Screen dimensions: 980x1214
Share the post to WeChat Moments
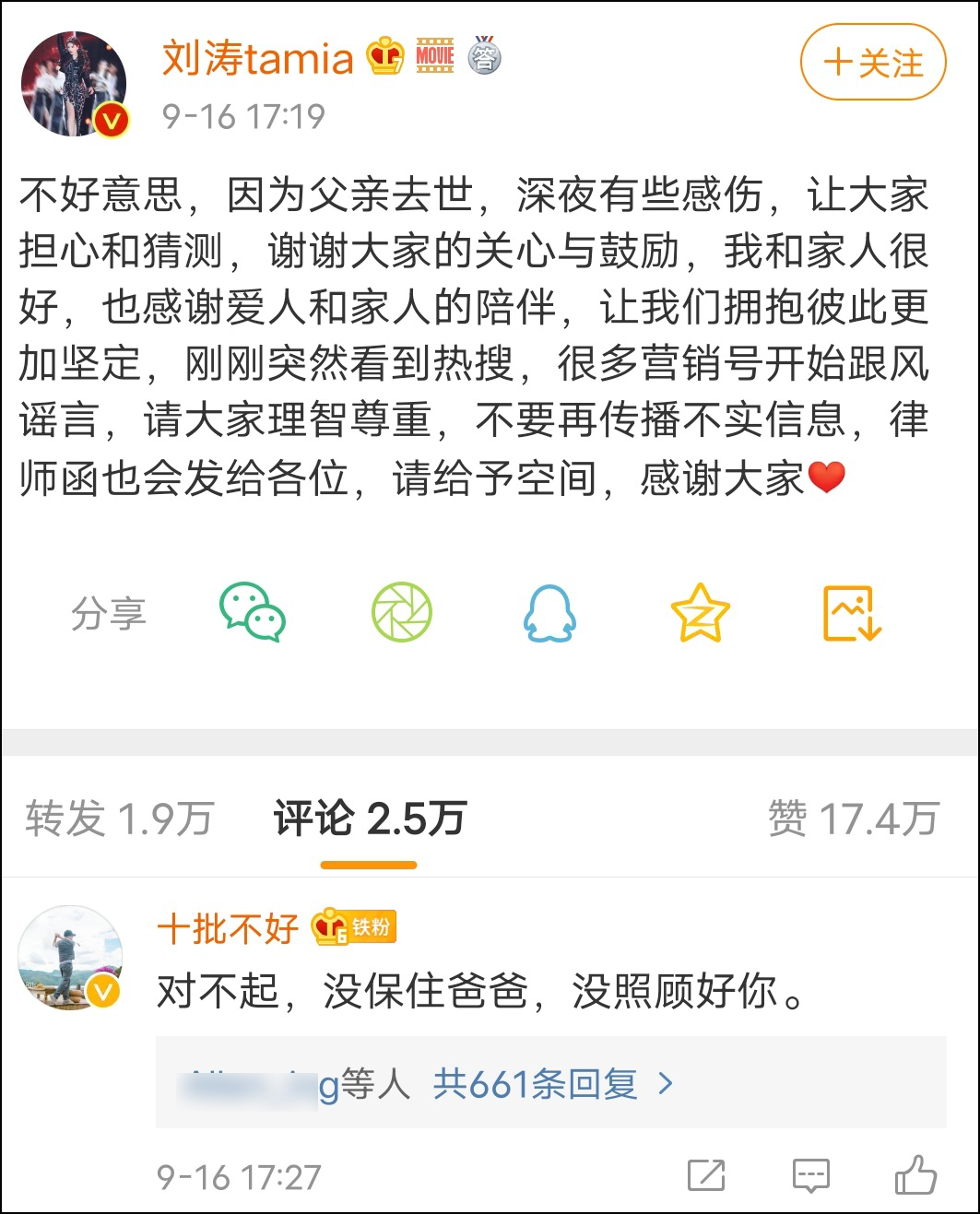coord(401,612)
